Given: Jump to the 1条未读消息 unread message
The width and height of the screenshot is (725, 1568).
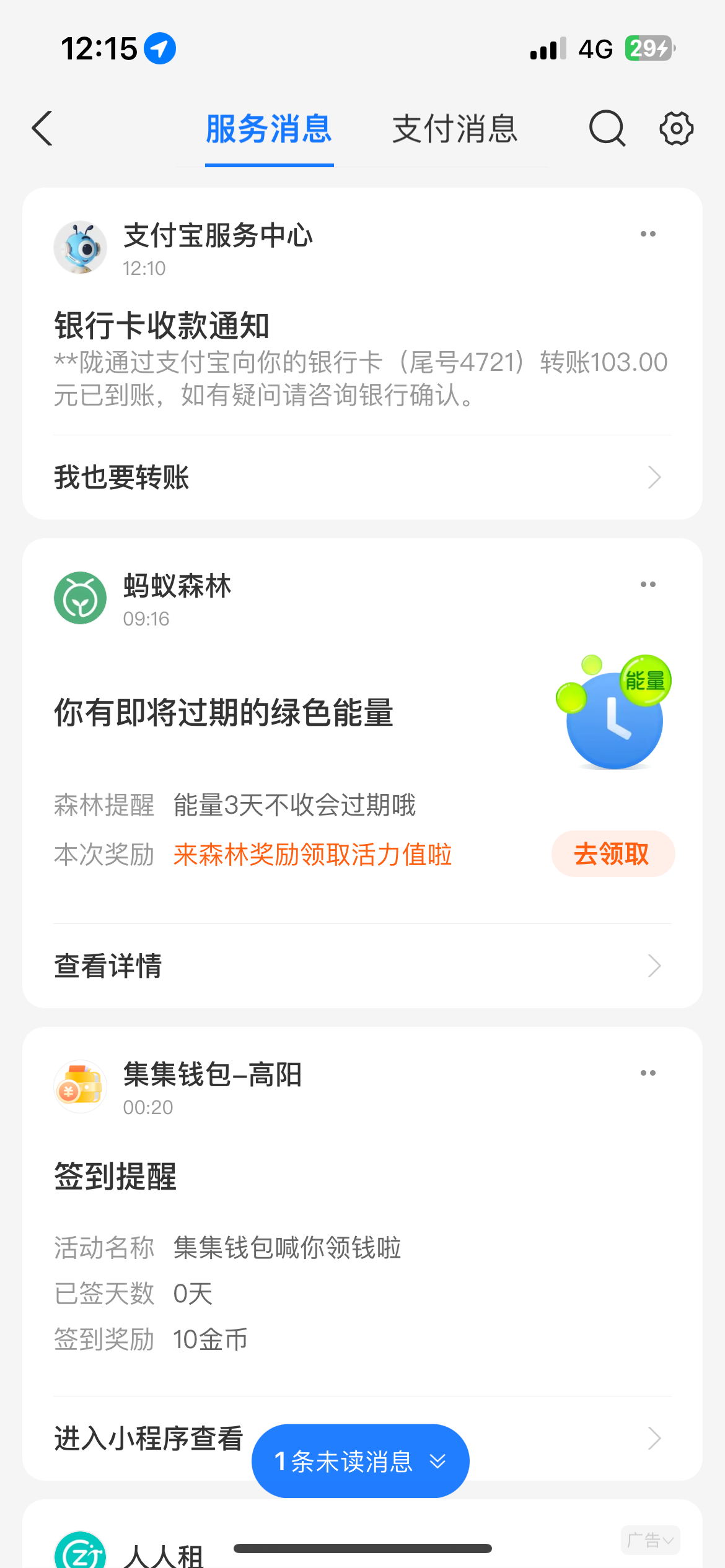Looking at the screenshot, I should [360, 1461].
